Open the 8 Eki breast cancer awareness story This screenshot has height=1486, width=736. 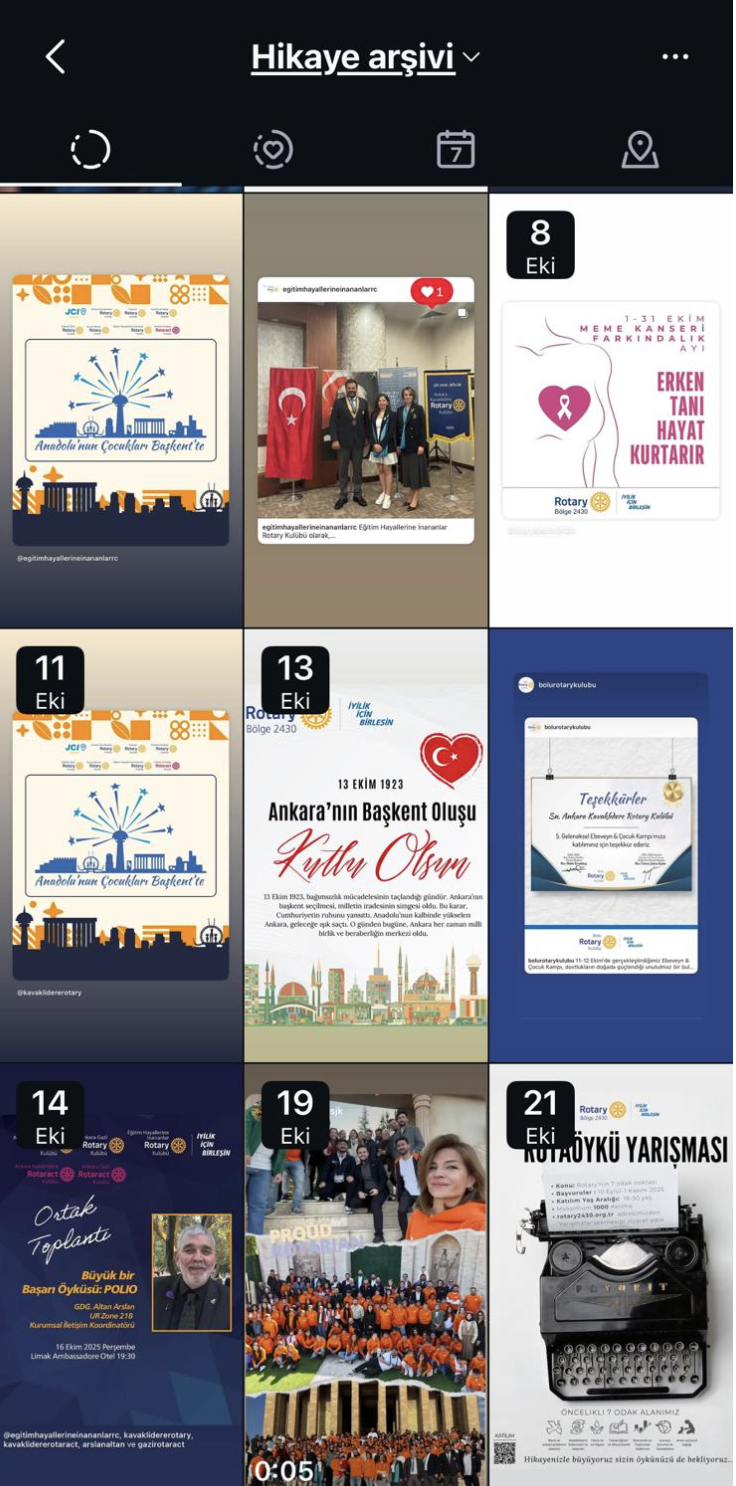(x=611, y=410)
